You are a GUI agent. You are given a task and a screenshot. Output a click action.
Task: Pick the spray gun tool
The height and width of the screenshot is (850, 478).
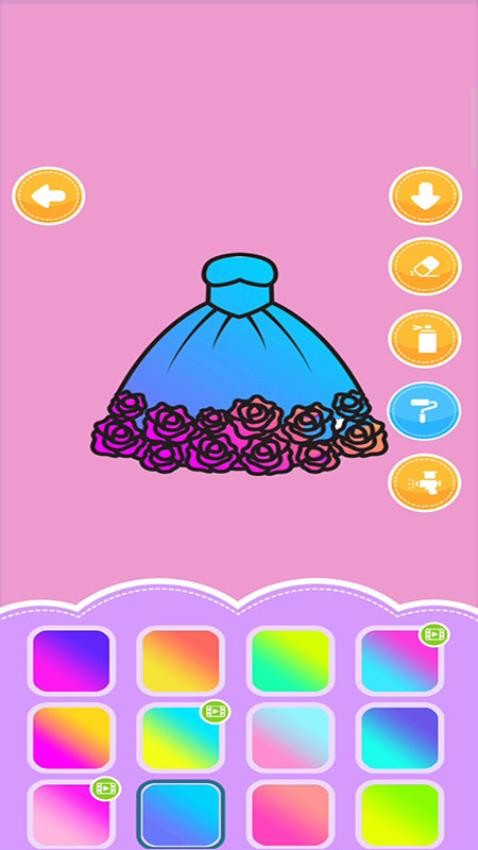coord(425,482)
